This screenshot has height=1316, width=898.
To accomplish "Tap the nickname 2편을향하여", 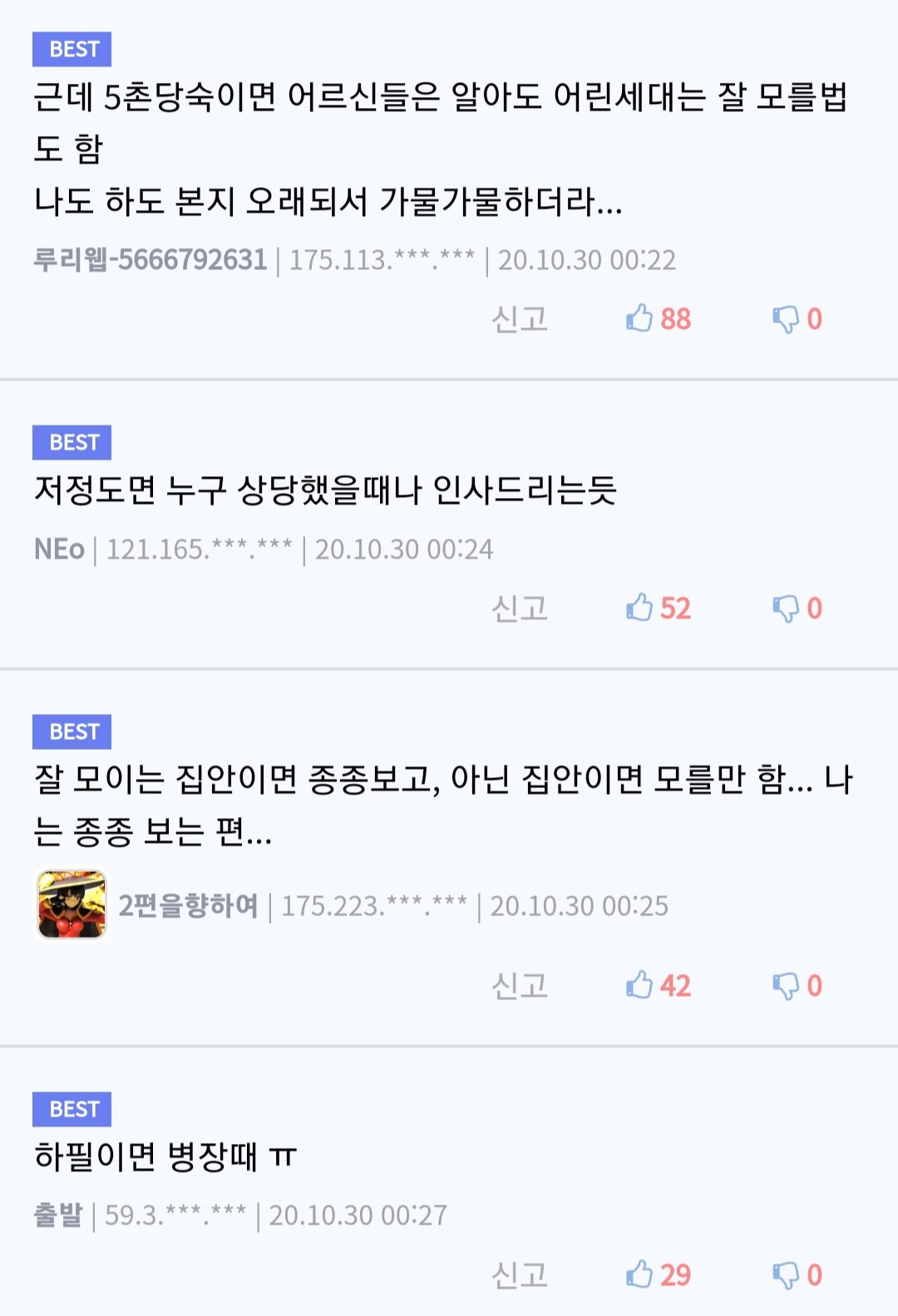I will tap(188, 905).
